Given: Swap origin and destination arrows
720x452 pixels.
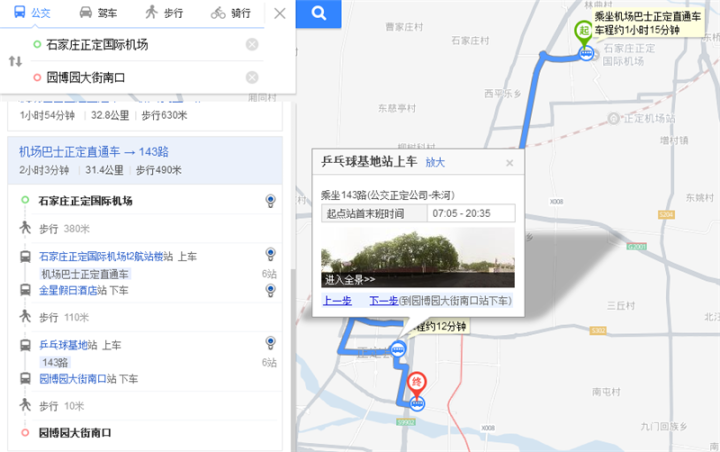Looking at the screenshot, I should pyautogui.click(x=14, y=61).
